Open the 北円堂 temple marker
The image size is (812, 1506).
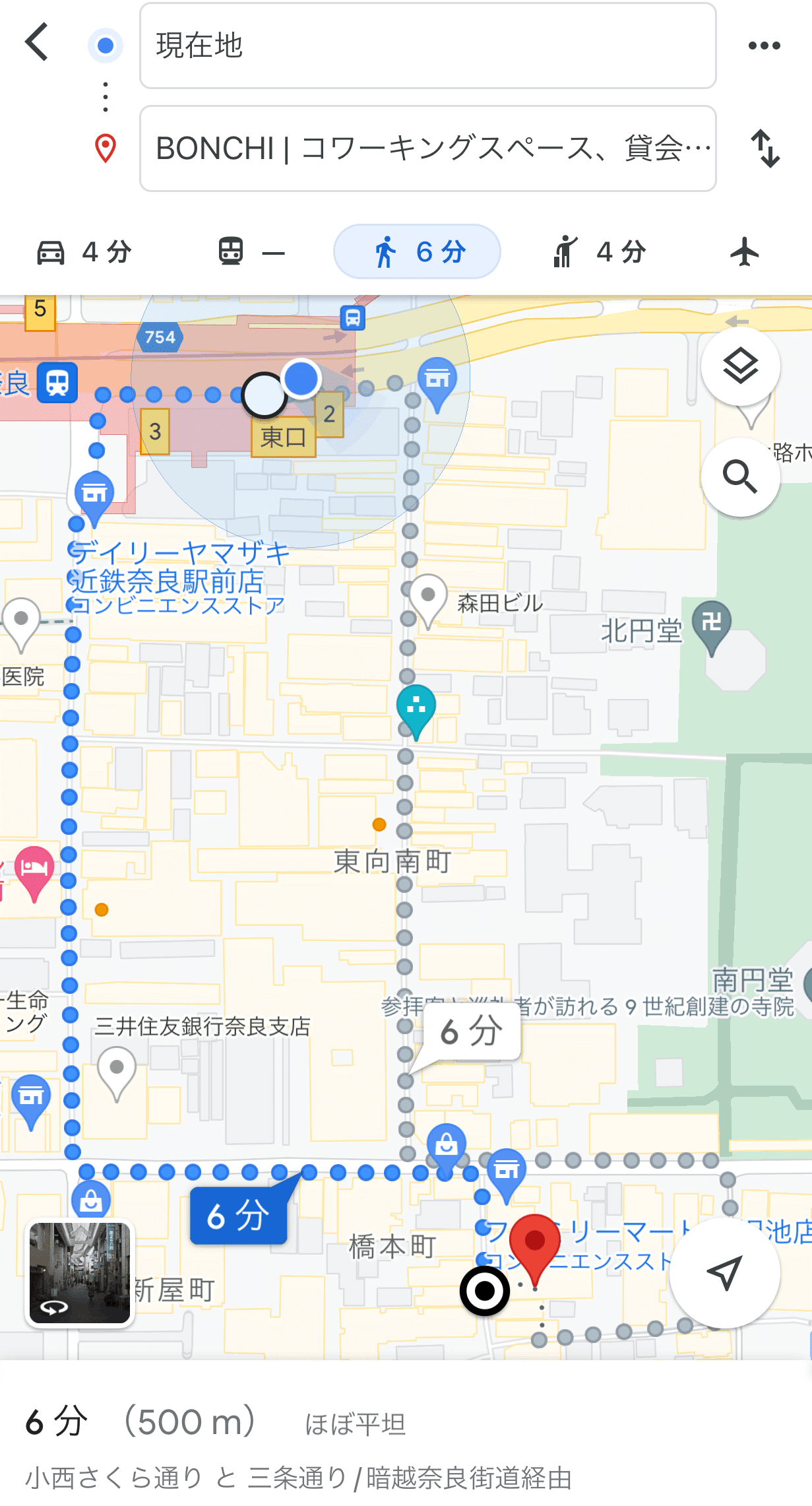[x=711, y=624]
